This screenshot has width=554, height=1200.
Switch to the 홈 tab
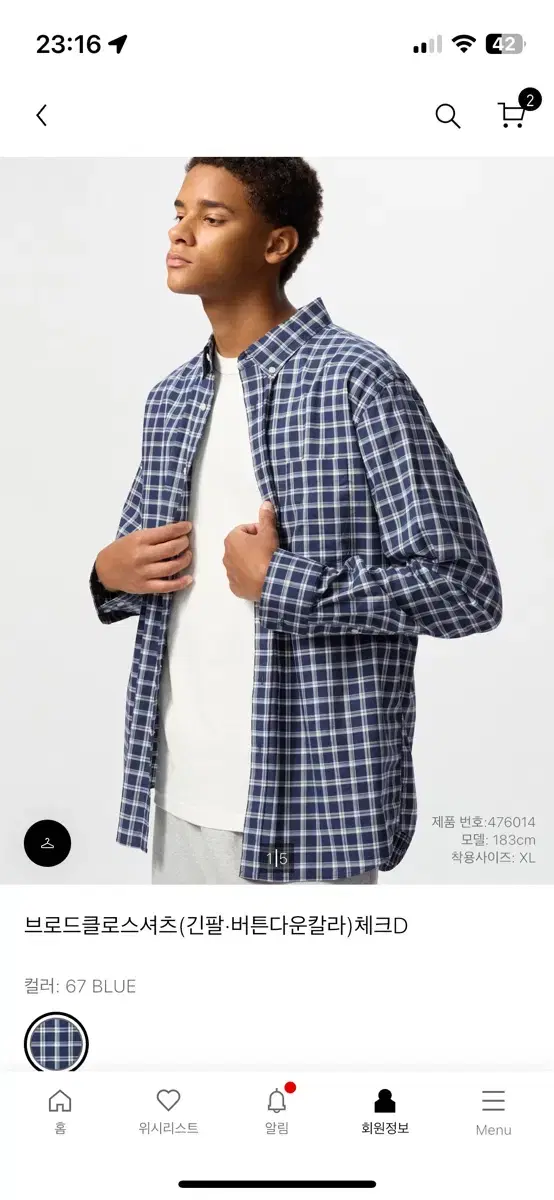(60, 1111)
